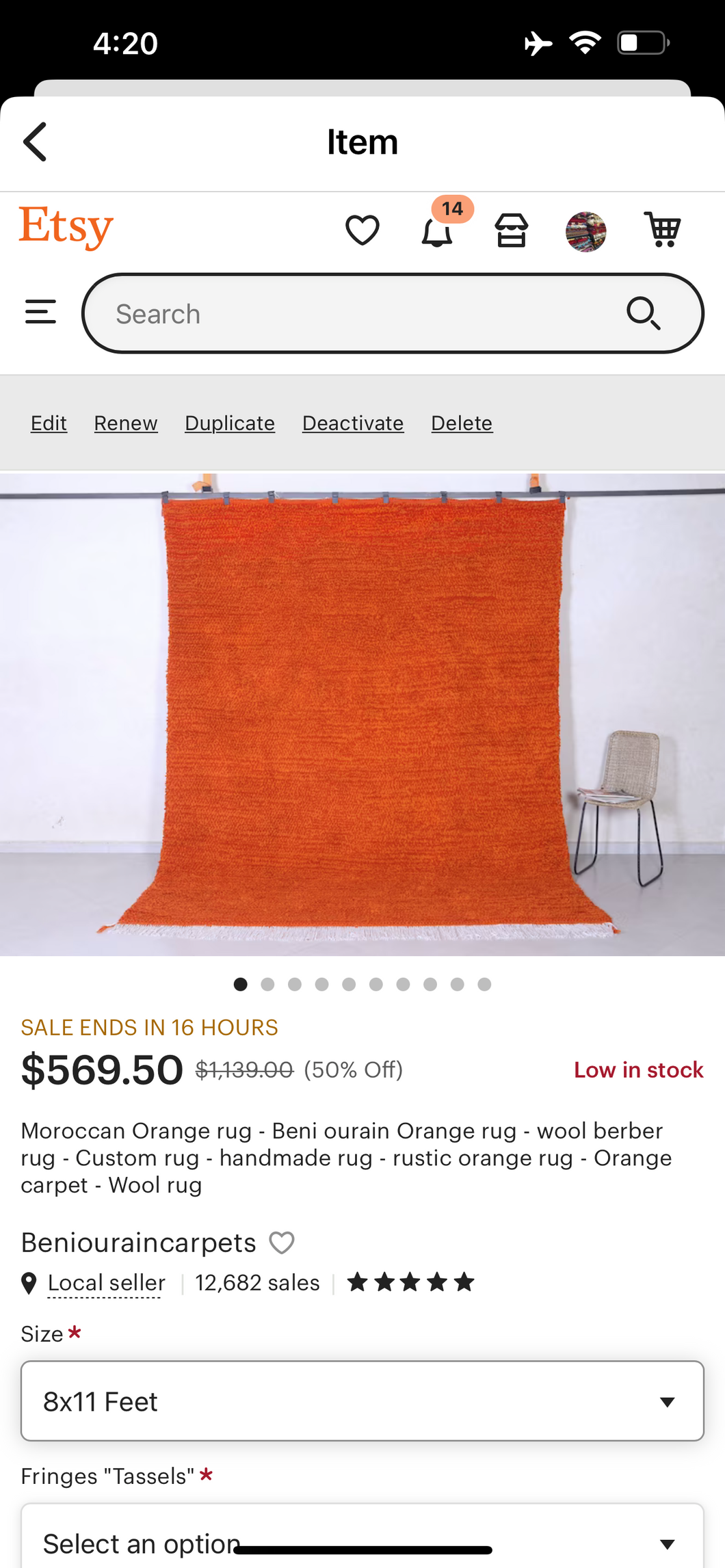Open the shopping cart

coord(662,230)
